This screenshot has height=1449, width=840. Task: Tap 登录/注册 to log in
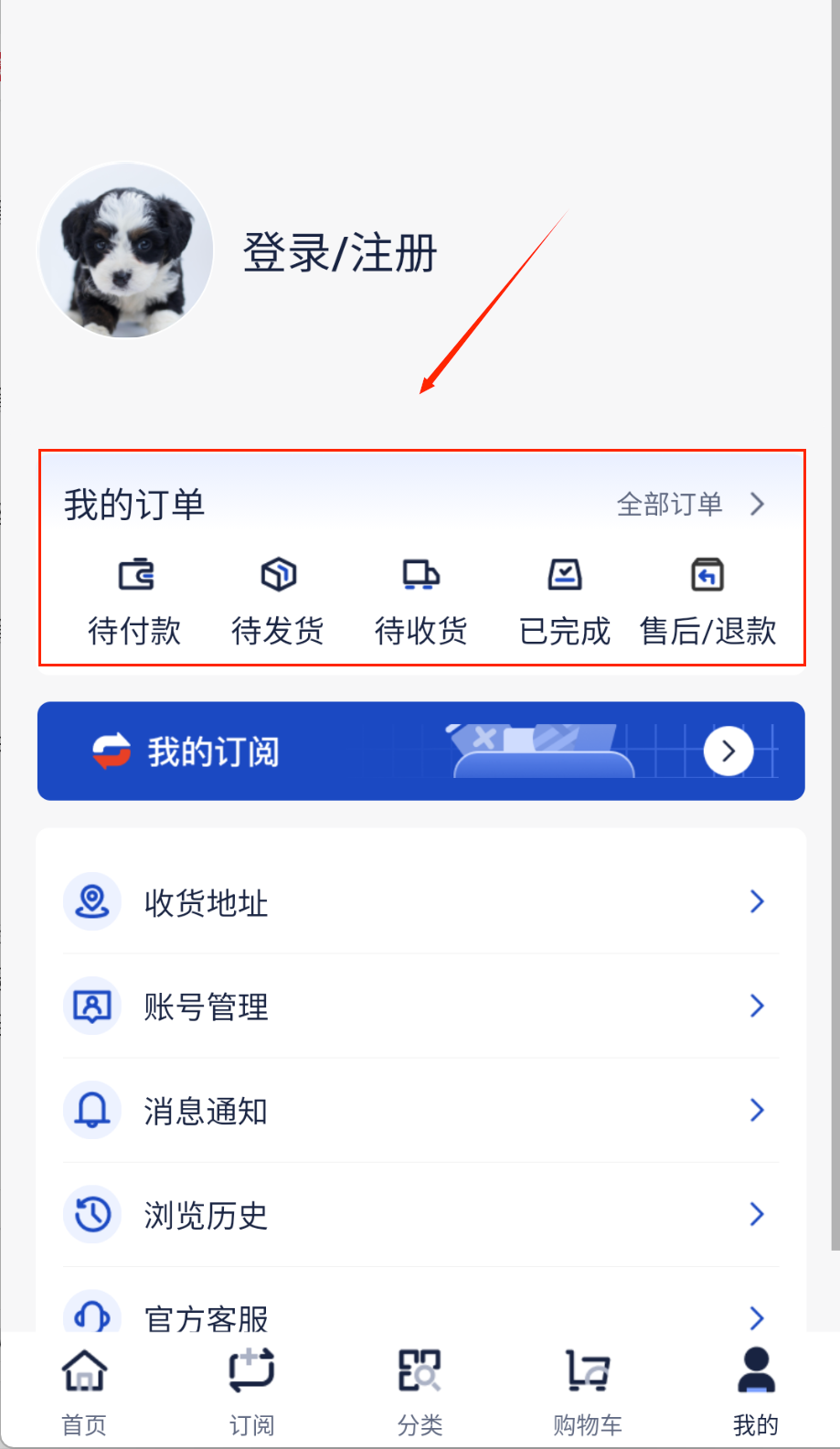pos(340,252)
